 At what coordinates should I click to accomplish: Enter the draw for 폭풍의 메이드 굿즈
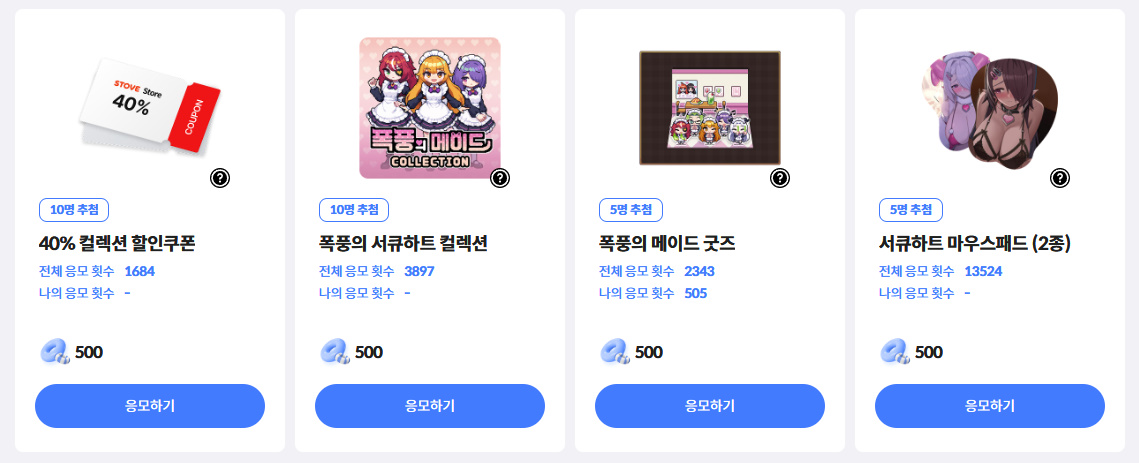point(710,405)
